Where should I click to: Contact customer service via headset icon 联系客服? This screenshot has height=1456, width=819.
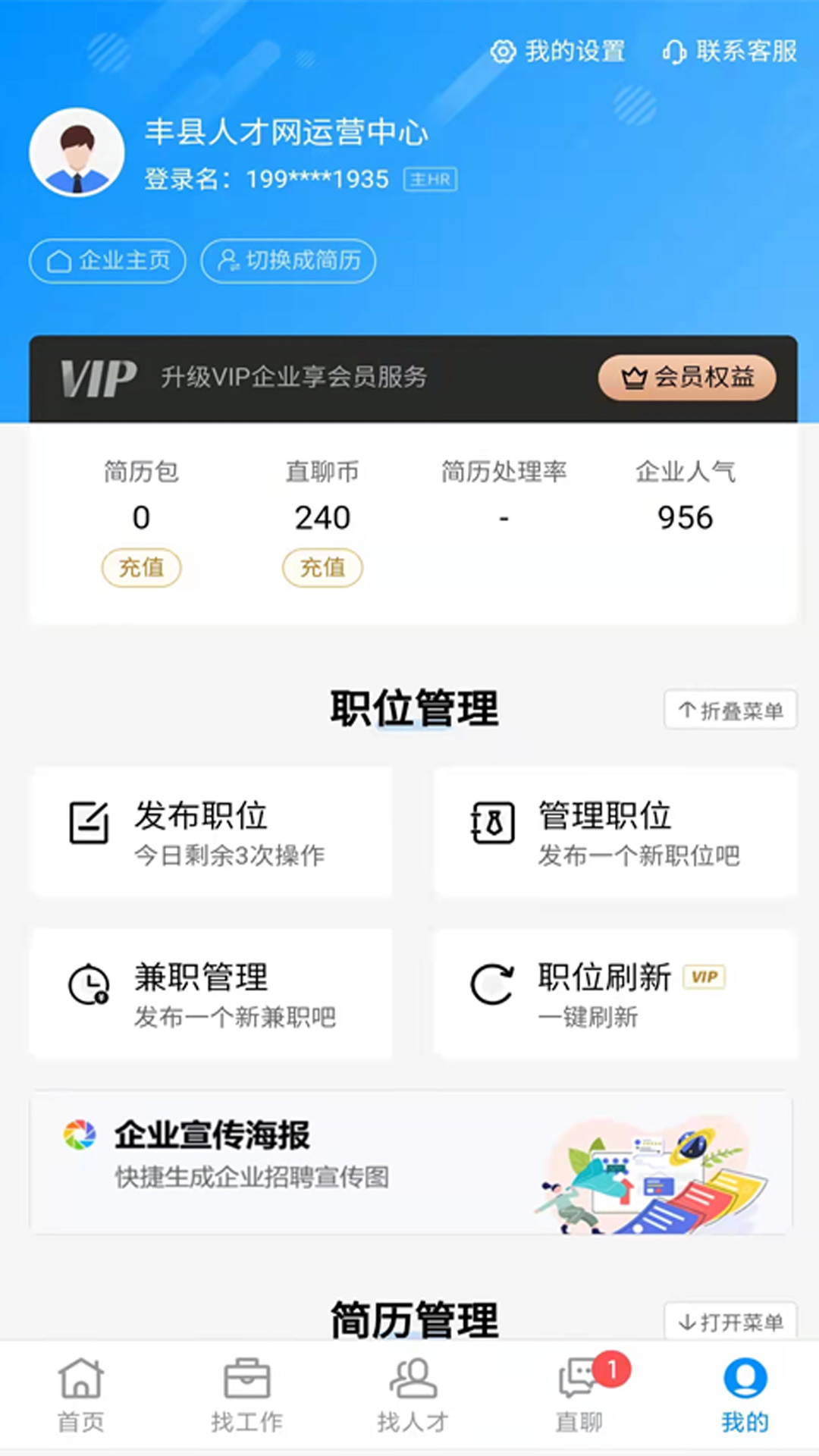pos(673,52)
